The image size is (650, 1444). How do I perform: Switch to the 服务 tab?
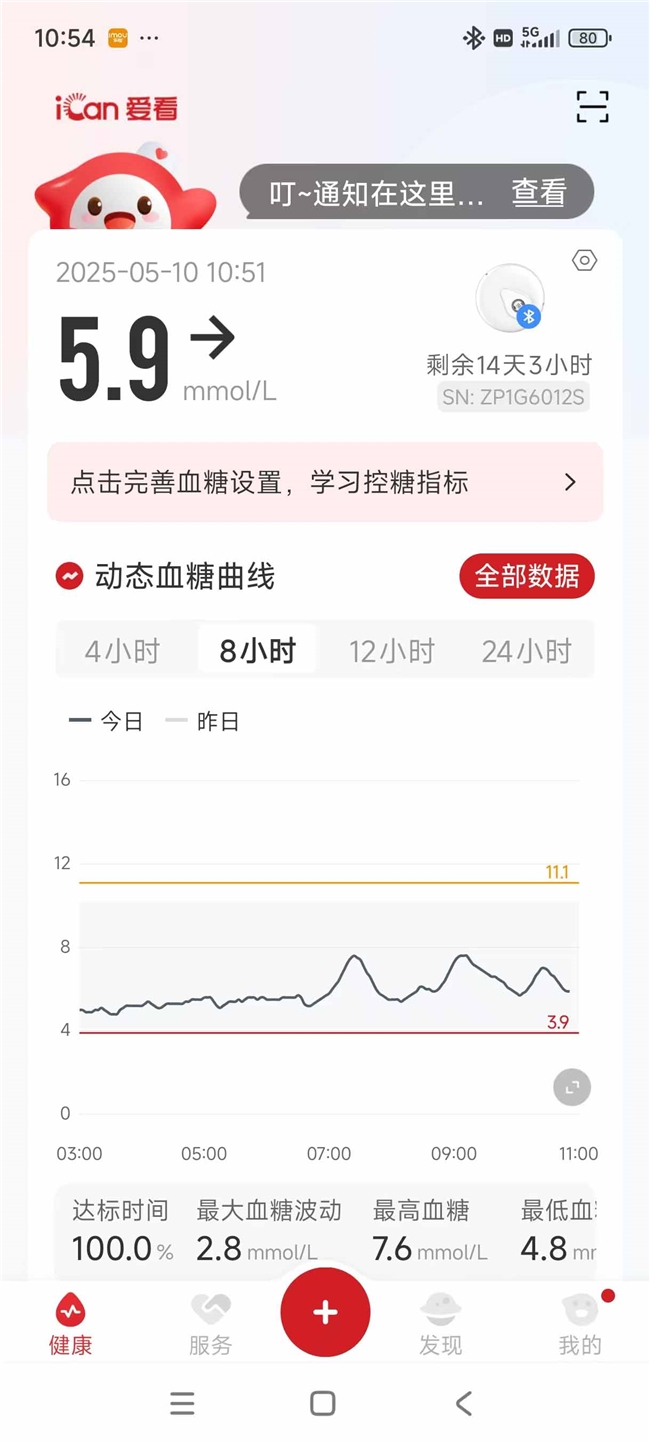pos(210,1323)
